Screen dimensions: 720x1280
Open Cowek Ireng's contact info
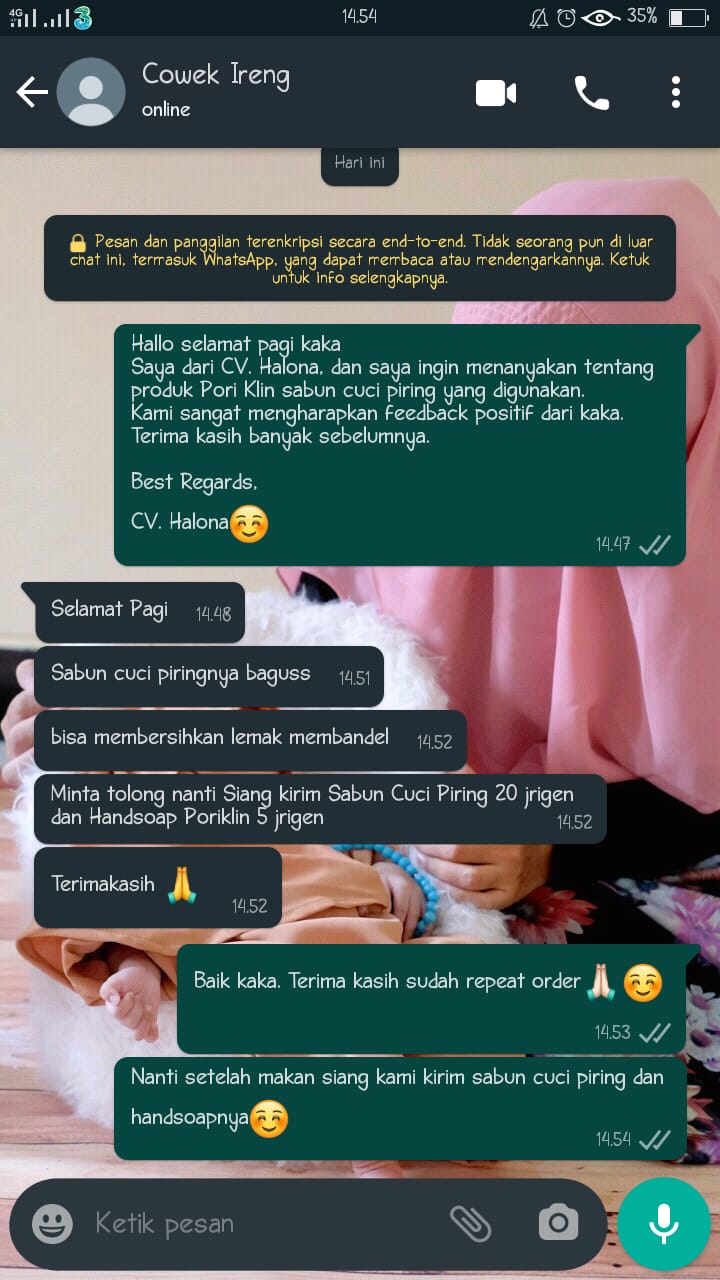pyautogui.click(x=216, y=90)
